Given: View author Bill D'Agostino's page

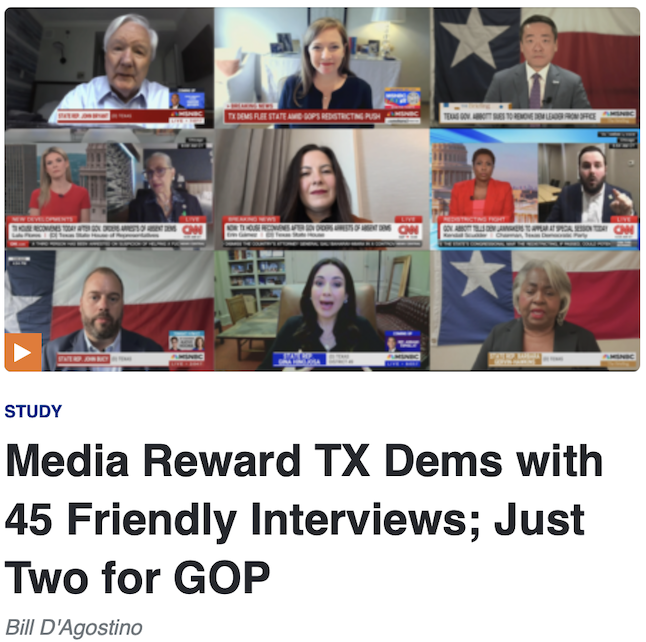Looking at the screenshot, I should click(x=73, y=627).
